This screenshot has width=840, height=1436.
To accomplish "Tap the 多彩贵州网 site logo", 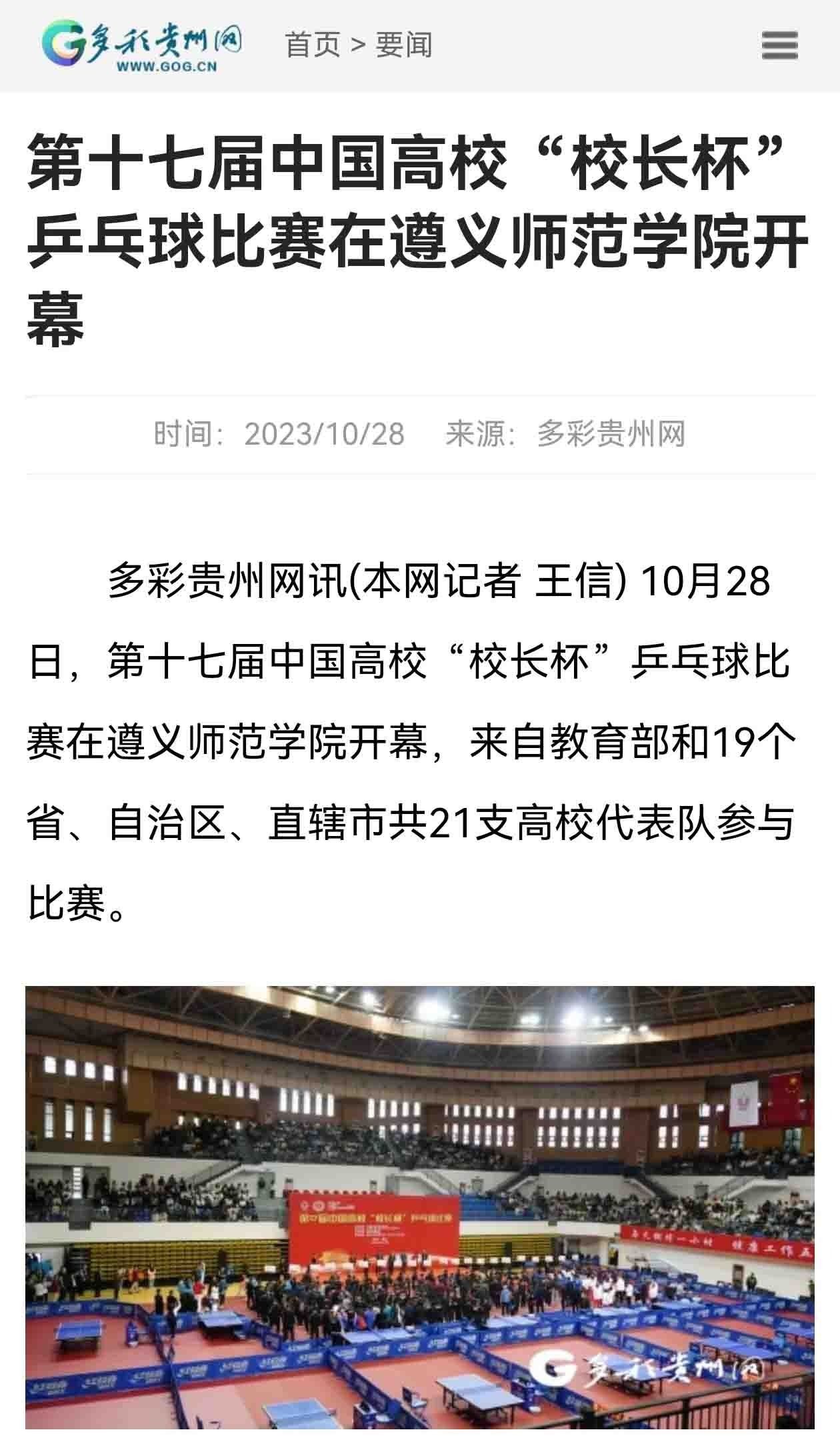I will (141, 45).
